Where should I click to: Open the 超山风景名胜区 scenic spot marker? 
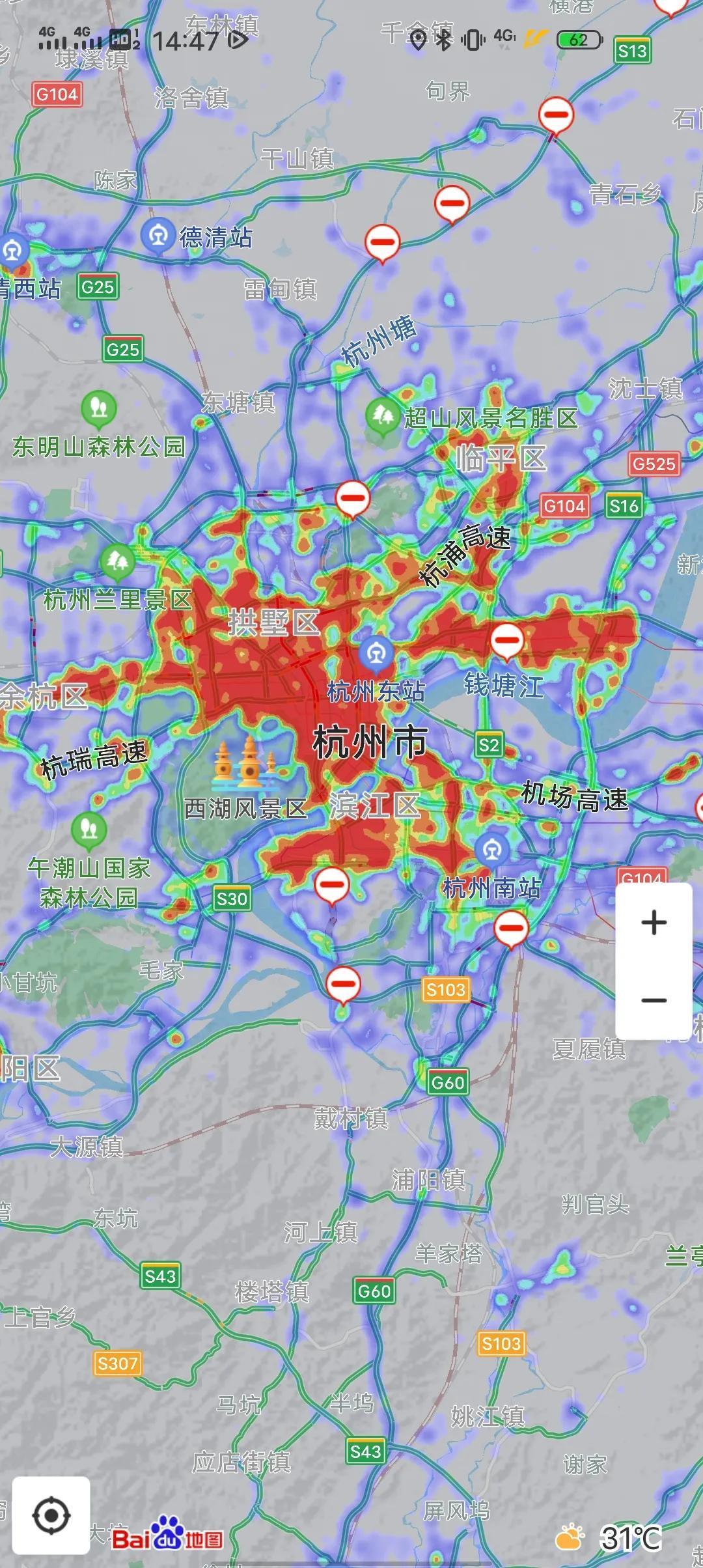click(382, 414)
